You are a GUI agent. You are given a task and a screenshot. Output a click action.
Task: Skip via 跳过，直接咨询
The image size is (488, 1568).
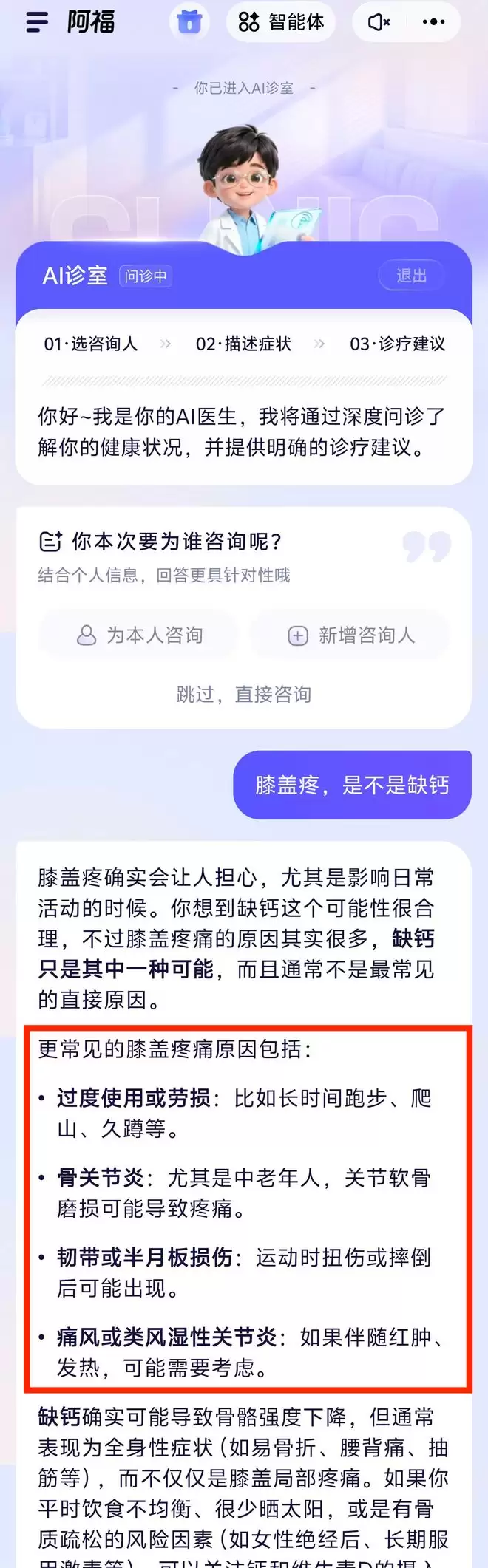pos(243,694)
